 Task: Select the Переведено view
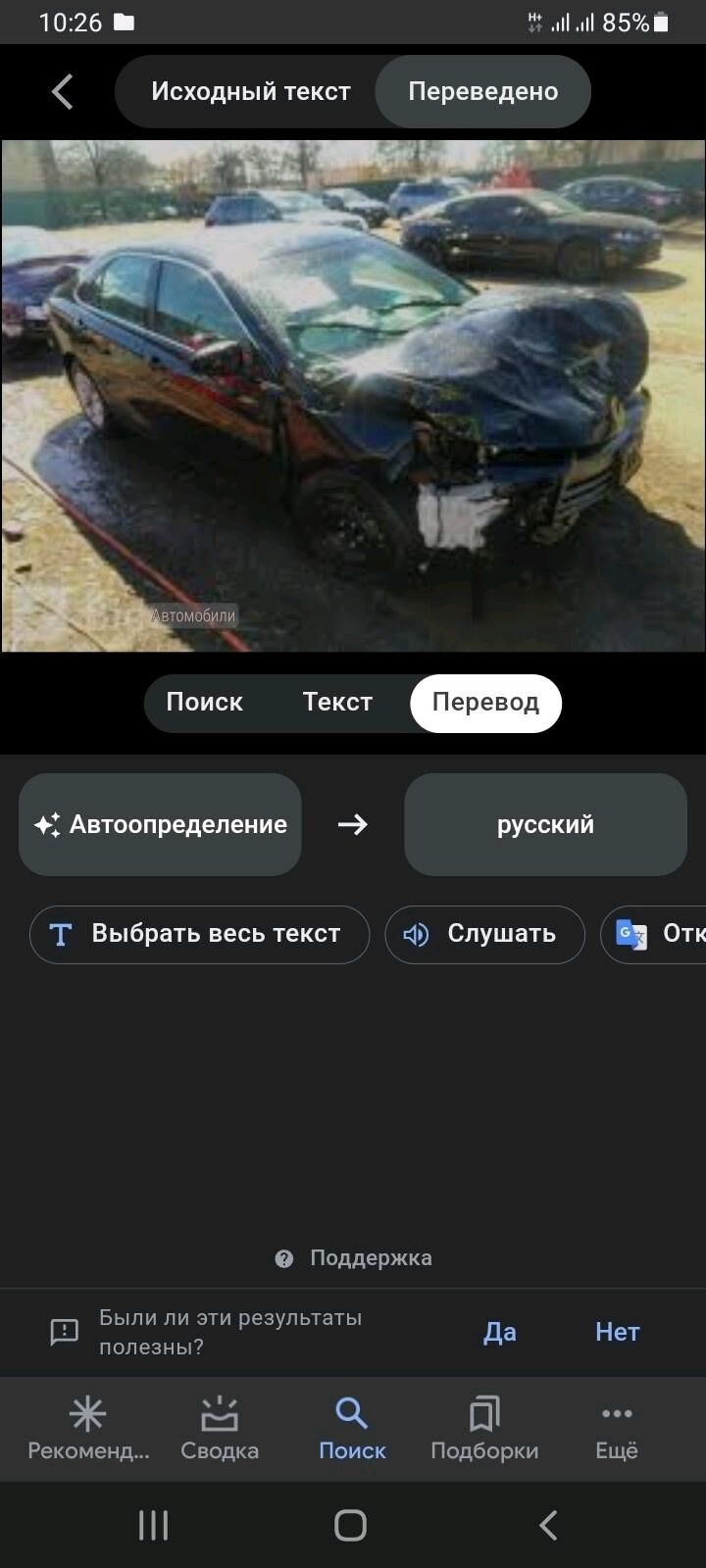(x=482, y=92)
